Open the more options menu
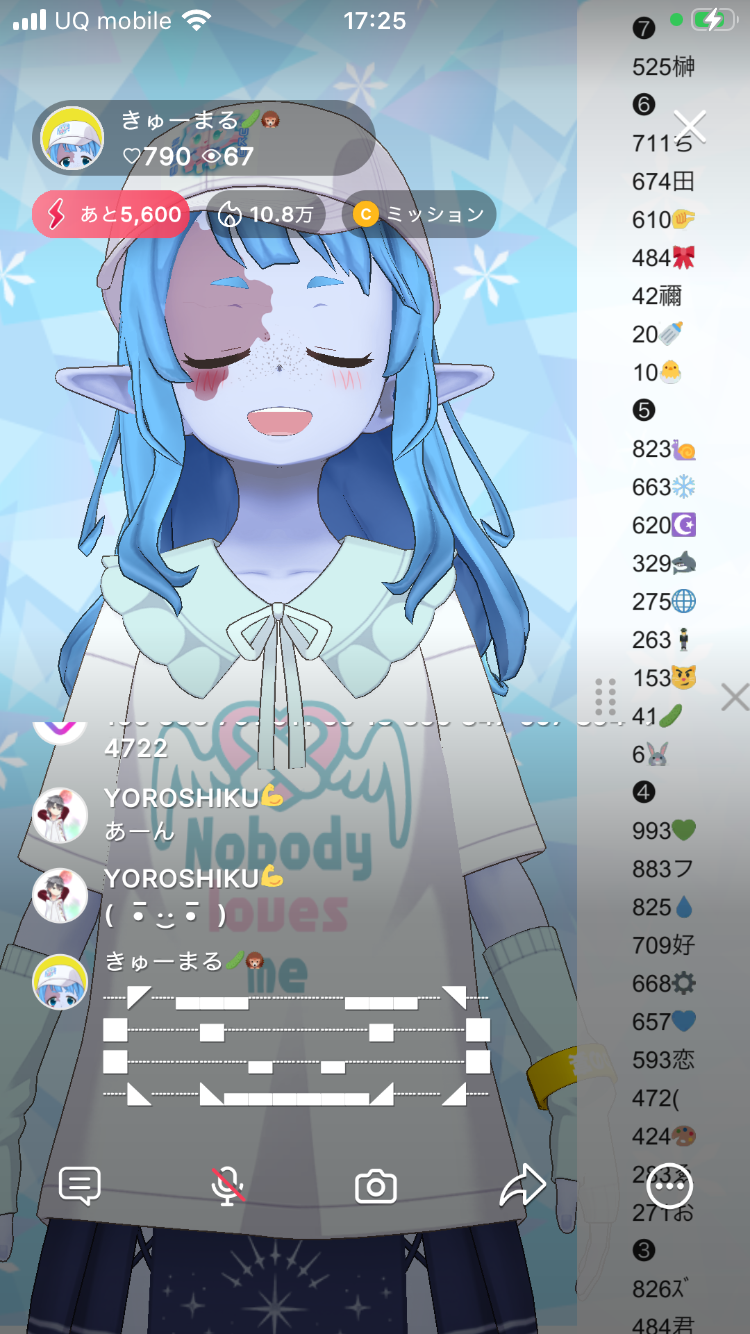The width and height of the screenshot is (750, 1334). [670, 1187]
